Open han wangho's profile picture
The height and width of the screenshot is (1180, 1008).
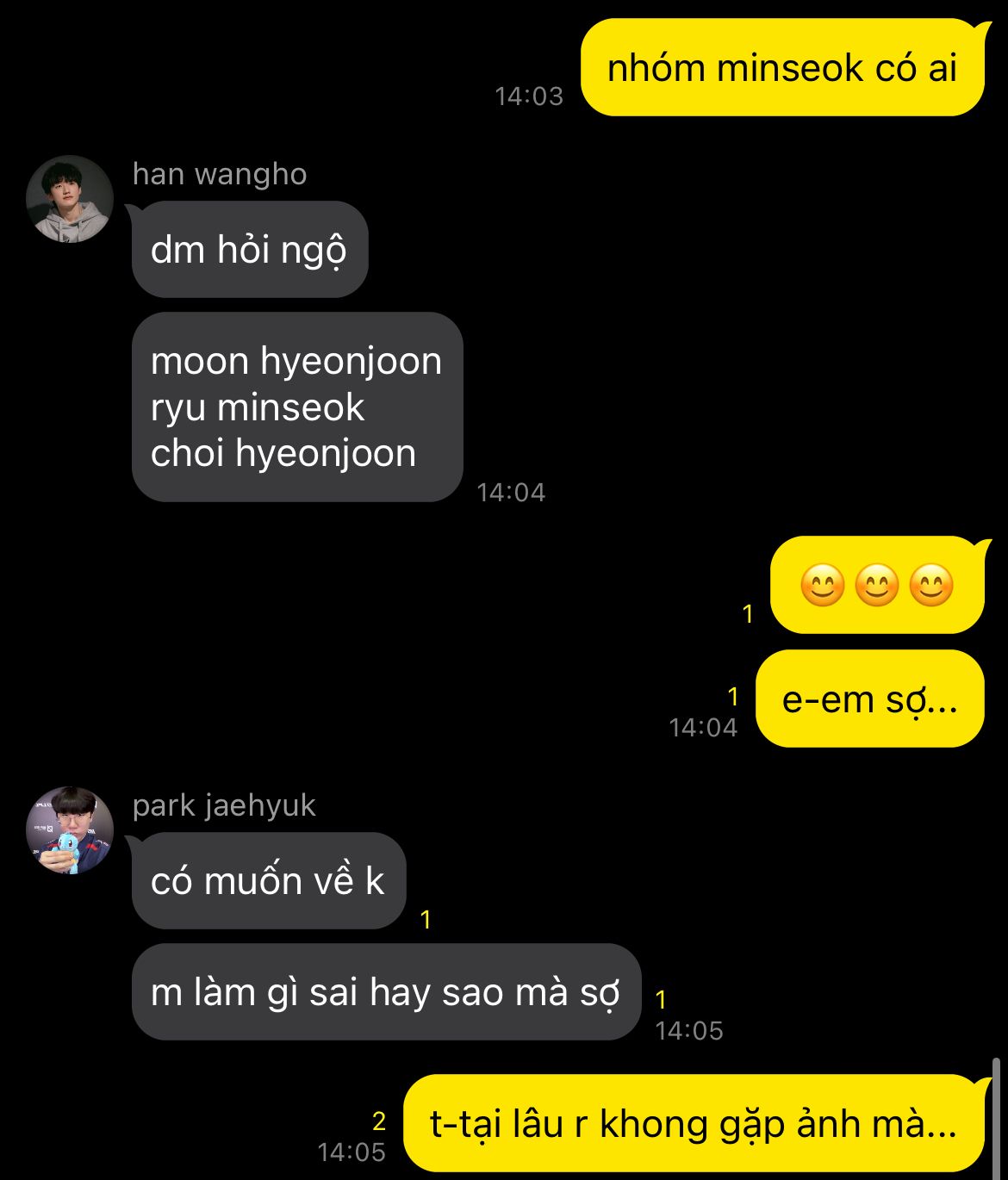coord(70,199)
